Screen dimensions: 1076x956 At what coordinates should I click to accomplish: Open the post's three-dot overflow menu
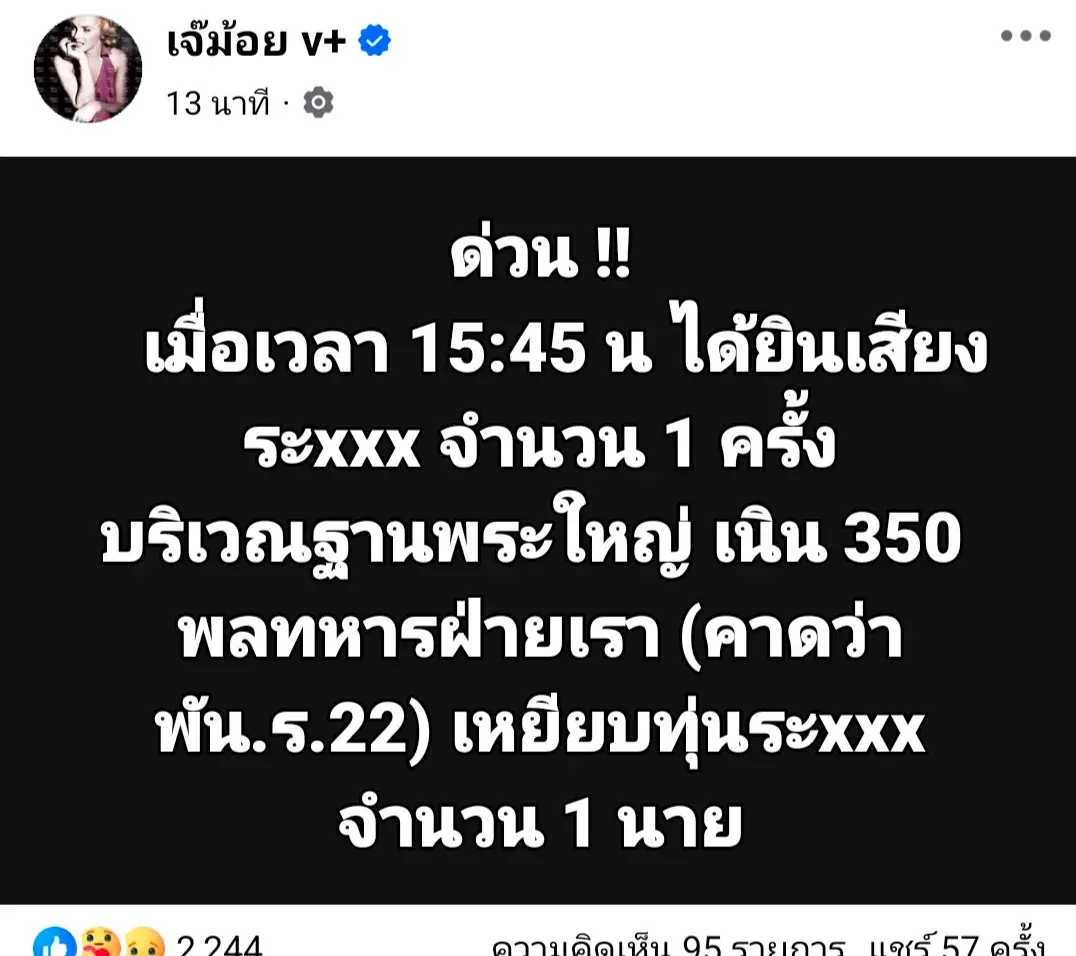[x=1026, y=36]
